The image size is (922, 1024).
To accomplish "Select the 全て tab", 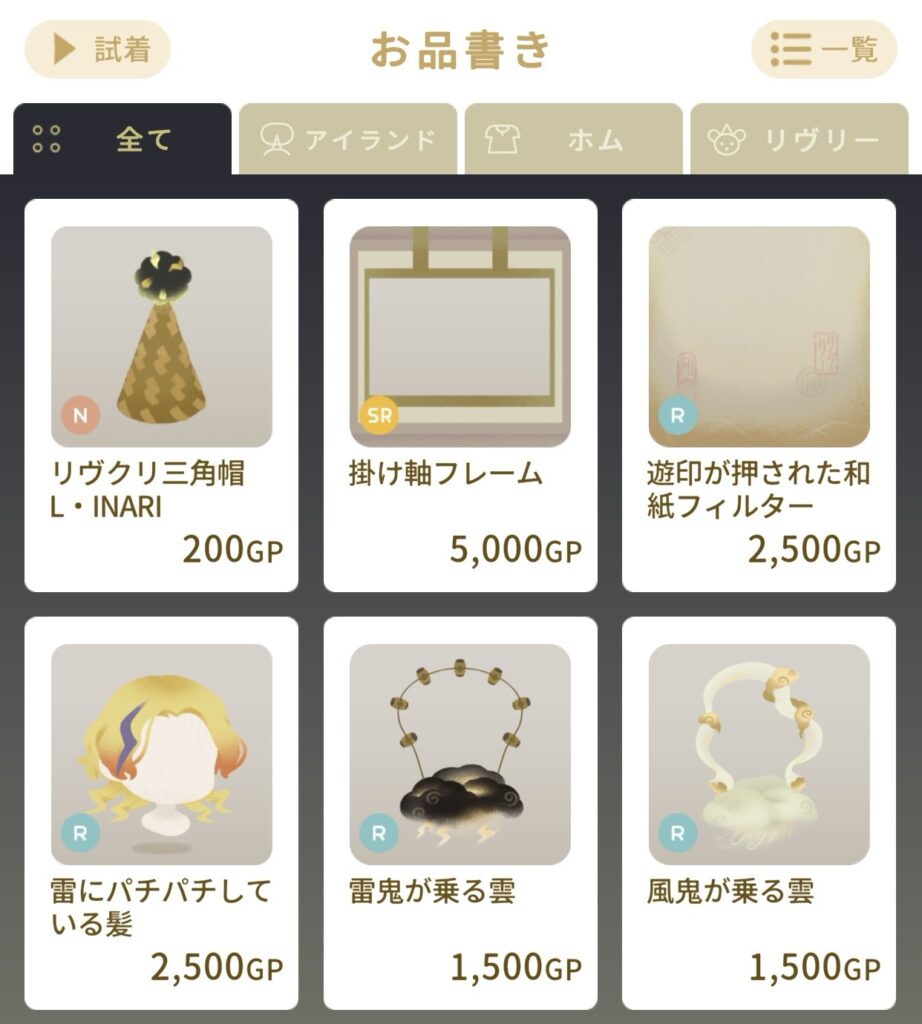I will pyautogui.click(x=122, y=139).
